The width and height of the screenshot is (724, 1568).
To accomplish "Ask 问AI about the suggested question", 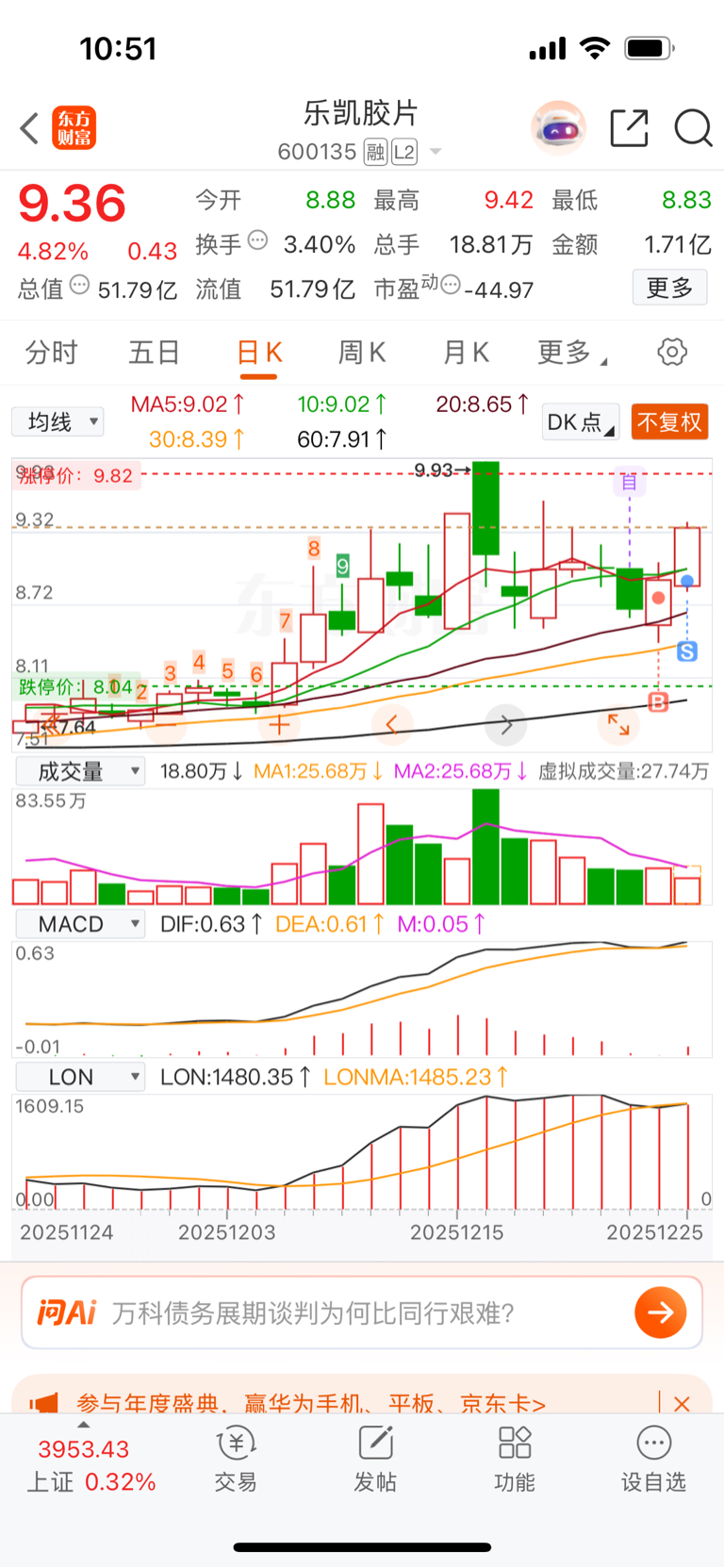I will [x=660, y=1312].
